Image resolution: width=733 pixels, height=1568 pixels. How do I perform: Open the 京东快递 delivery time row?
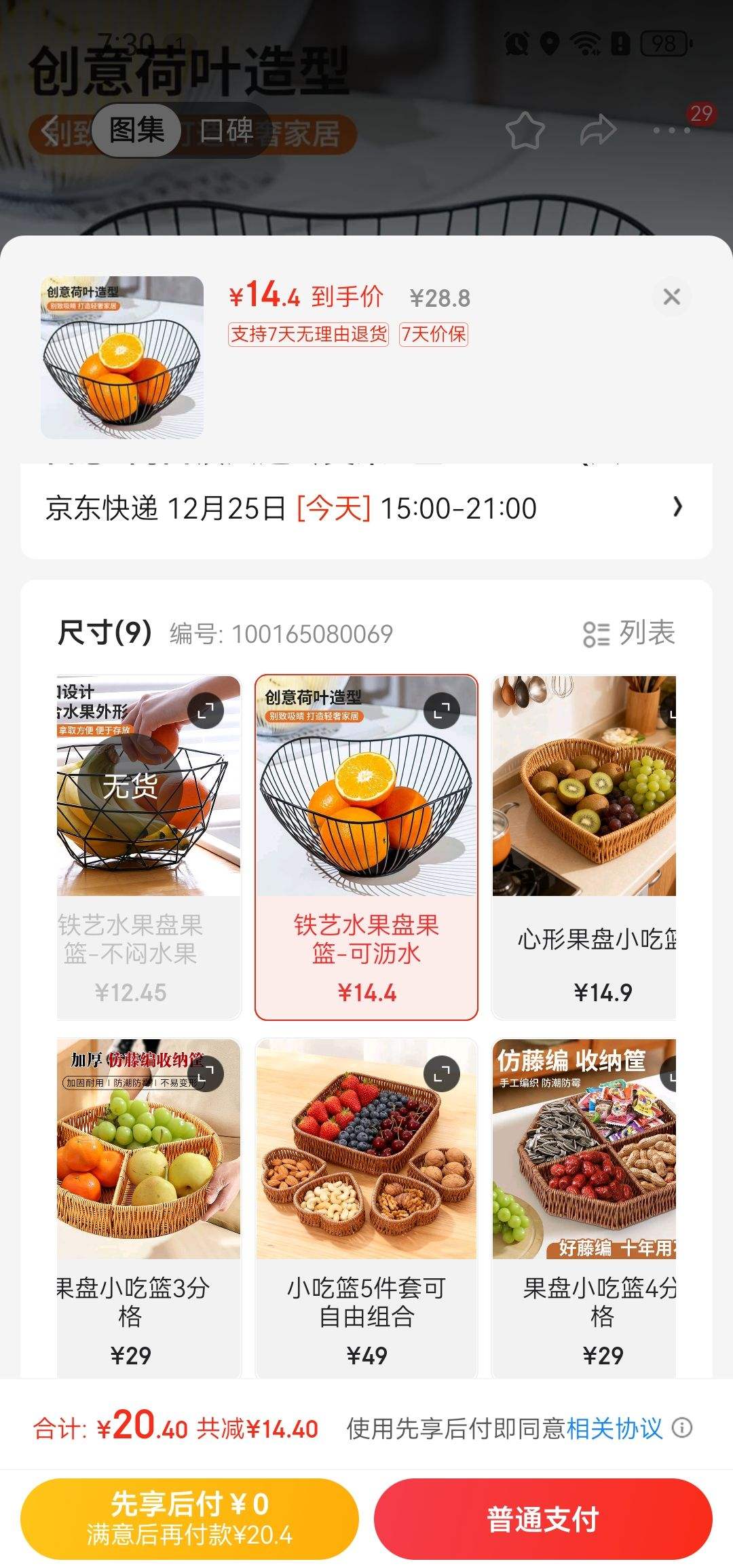366,508
